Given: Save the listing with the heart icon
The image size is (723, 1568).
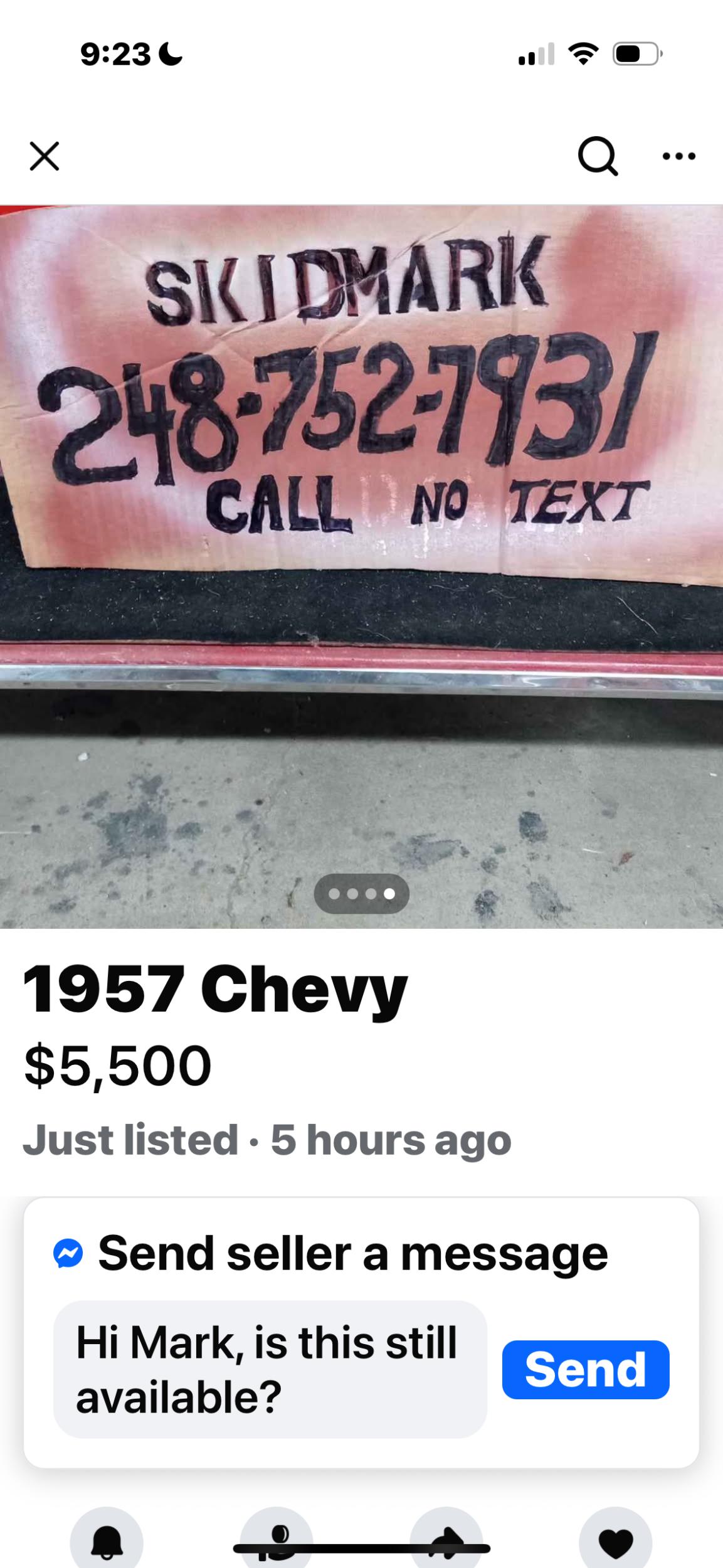Looking at the screenshot, I should coord(615,1540).
